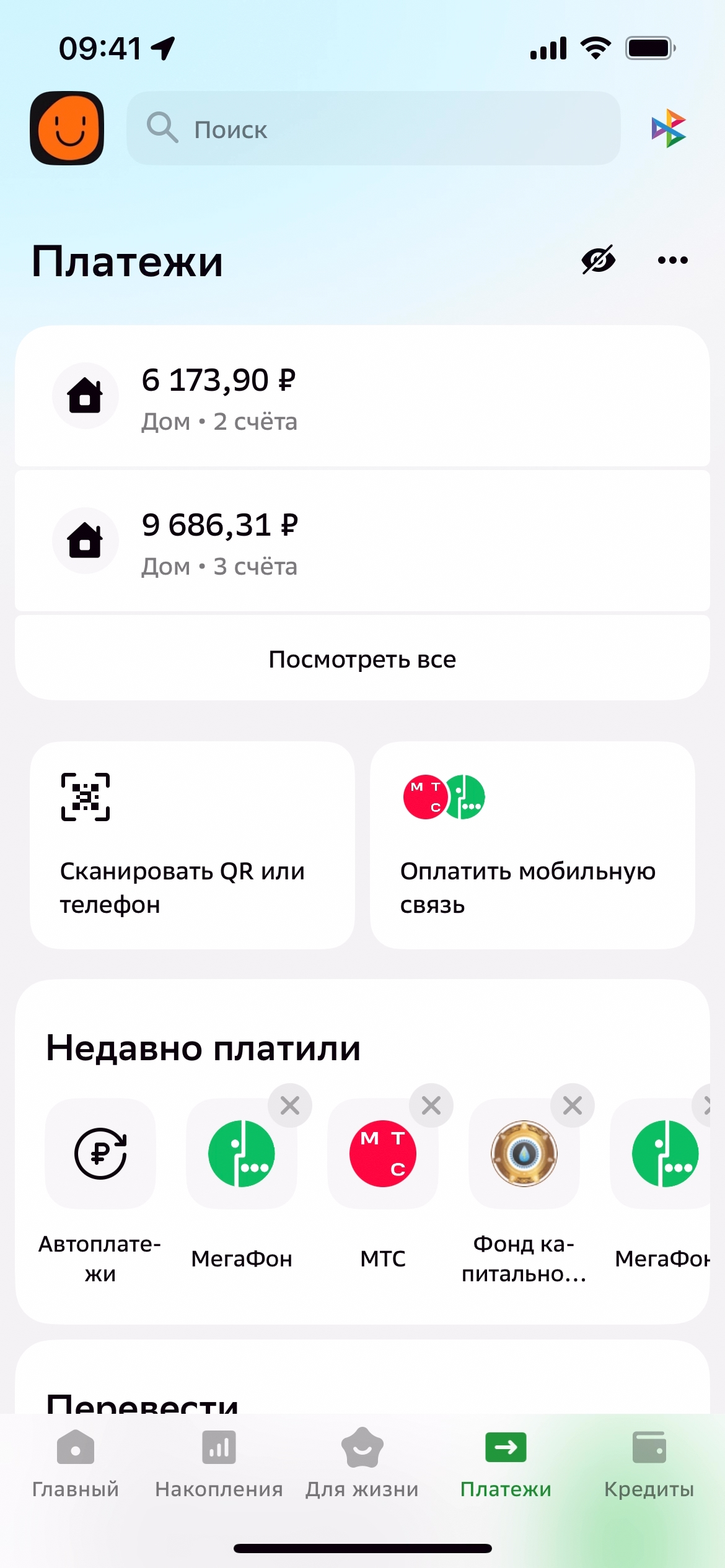Screen dimensions: 725x1568
Task: Open the Кредиты tab
Action: point(649,1463)
